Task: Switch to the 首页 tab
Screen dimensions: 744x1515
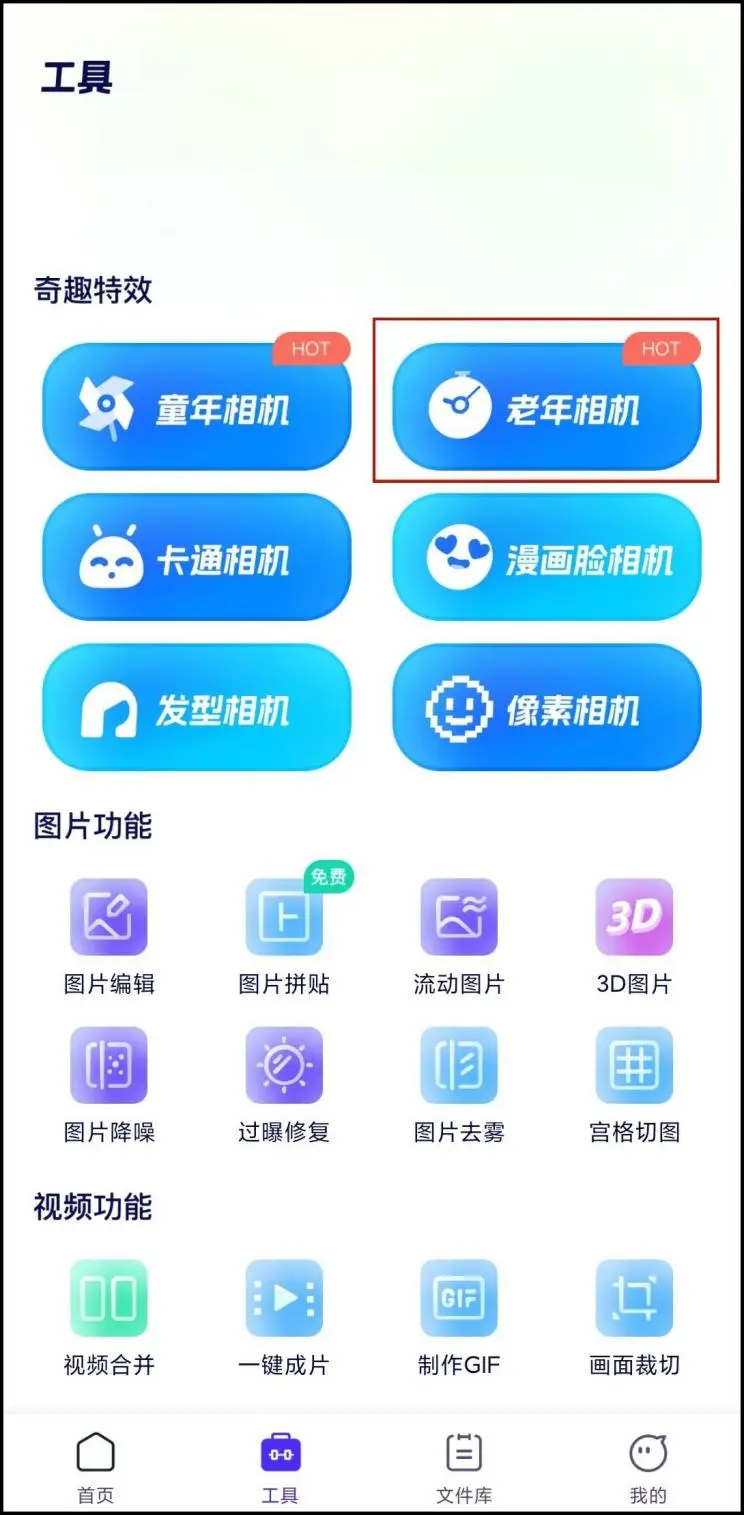Action: (96, 1466)
